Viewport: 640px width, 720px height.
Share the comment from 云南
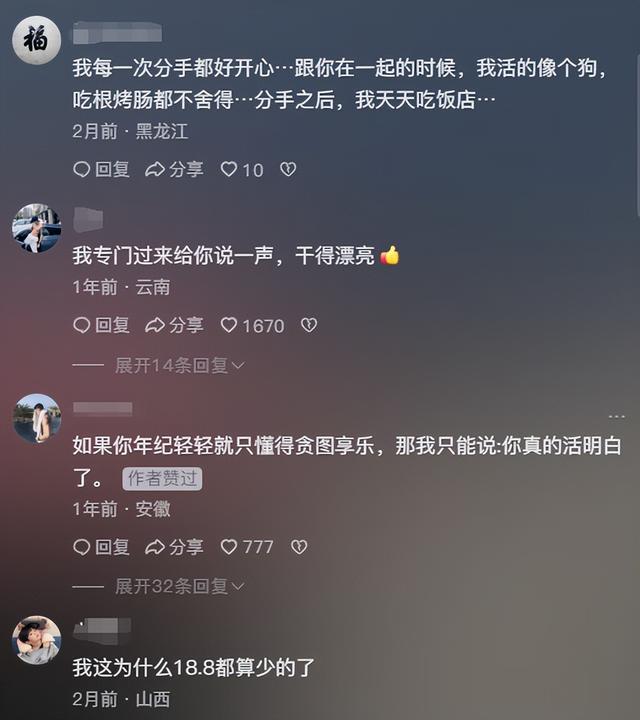pyautogui.click(x=173, y=325)
